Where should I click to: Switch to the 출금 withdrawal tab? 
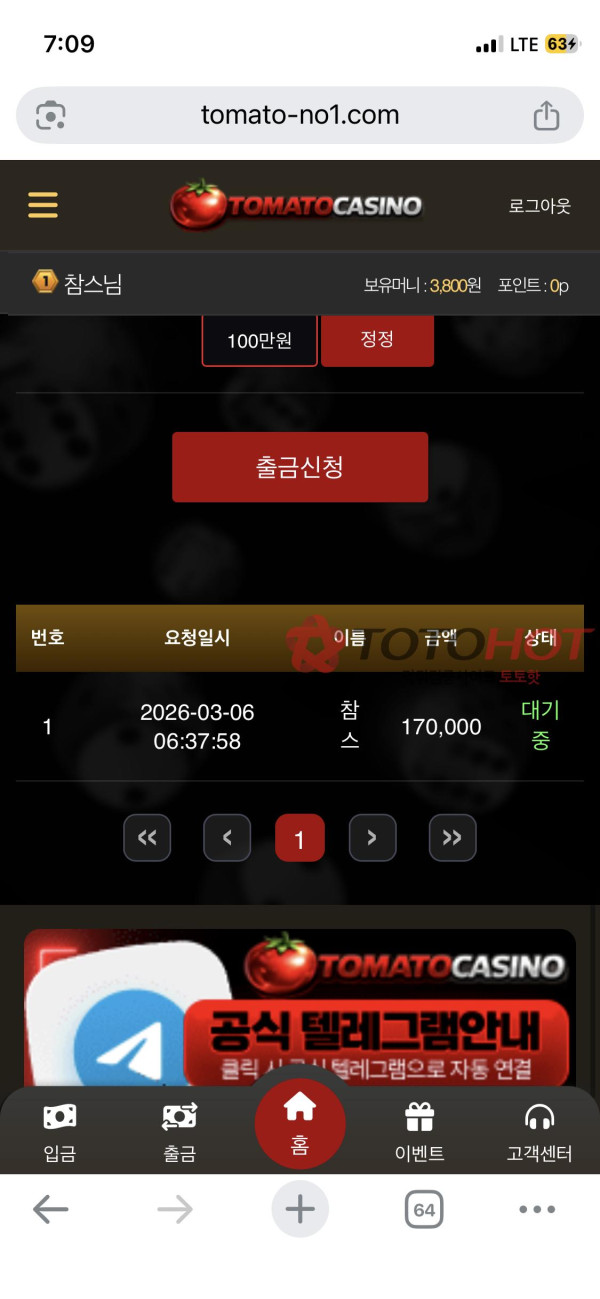tap(180, 1132)
